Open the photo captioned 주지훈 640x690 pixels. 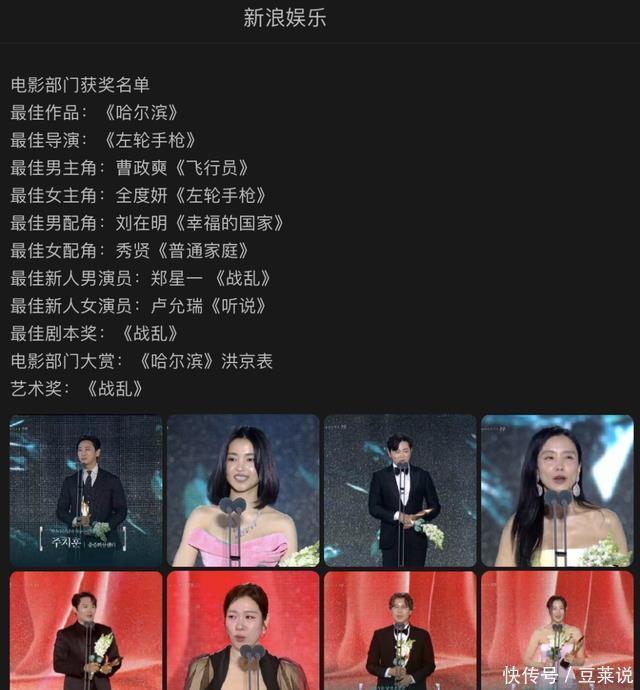point(86,490)
